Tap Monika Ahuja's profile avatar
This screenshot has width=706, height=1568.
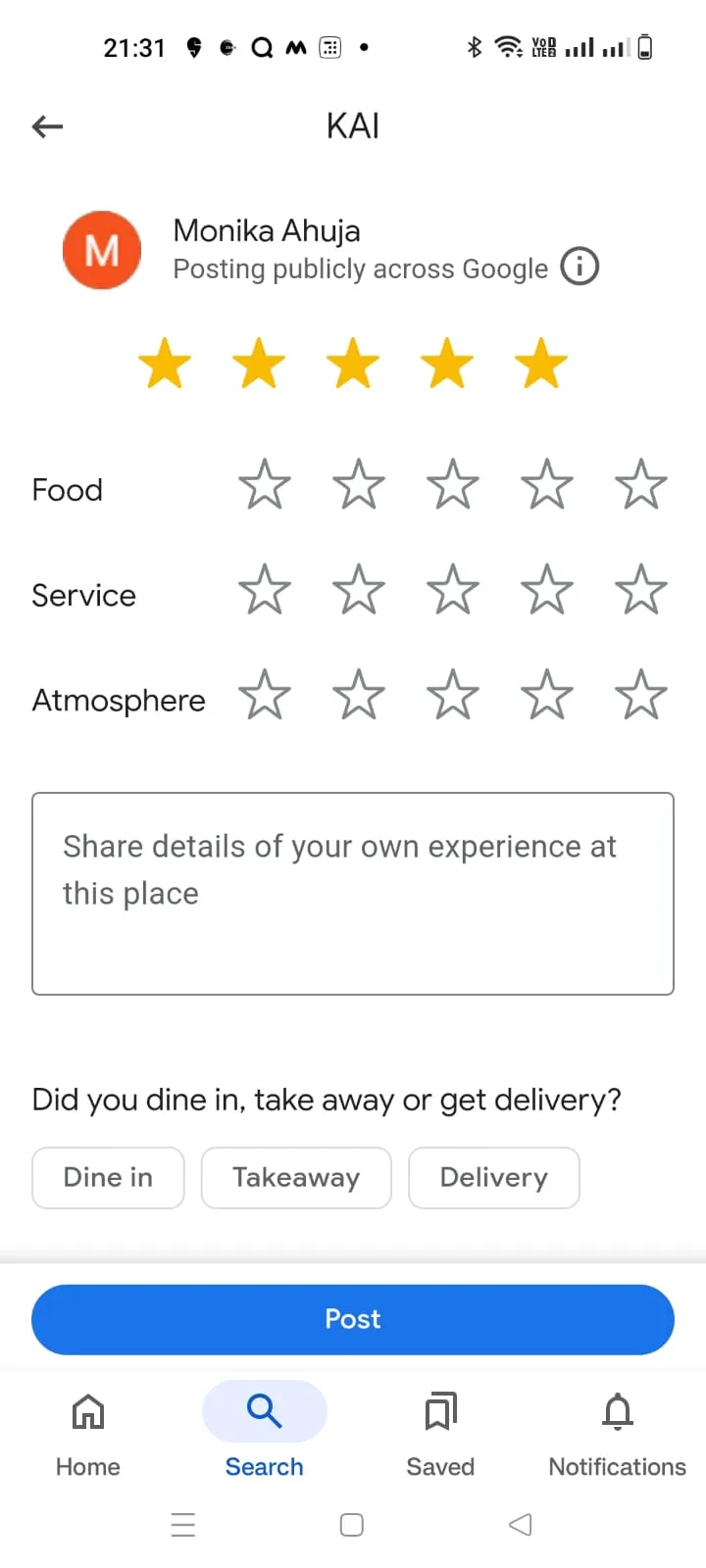pos(102,250)
